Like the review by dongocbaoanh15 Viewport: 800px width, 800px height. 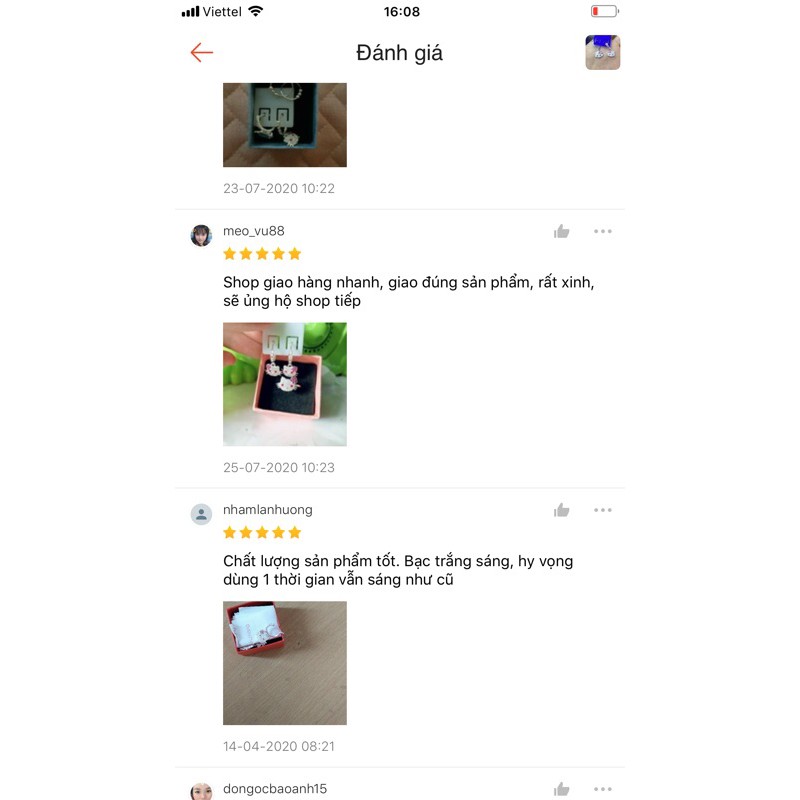(562, 790)
